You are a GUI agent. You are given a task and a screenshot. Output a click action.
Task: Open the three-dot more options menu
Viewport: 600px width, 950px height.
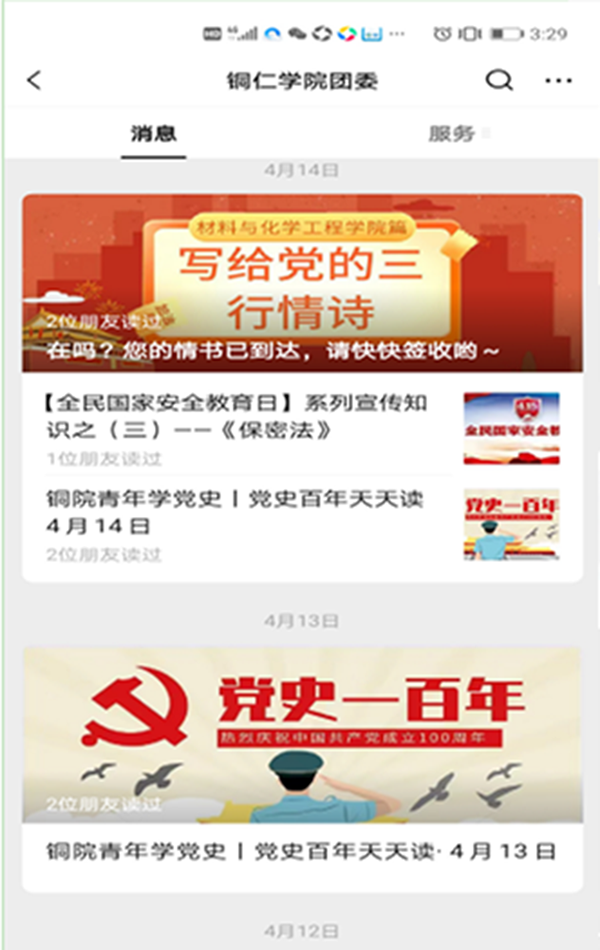click(x=558, y=81)
